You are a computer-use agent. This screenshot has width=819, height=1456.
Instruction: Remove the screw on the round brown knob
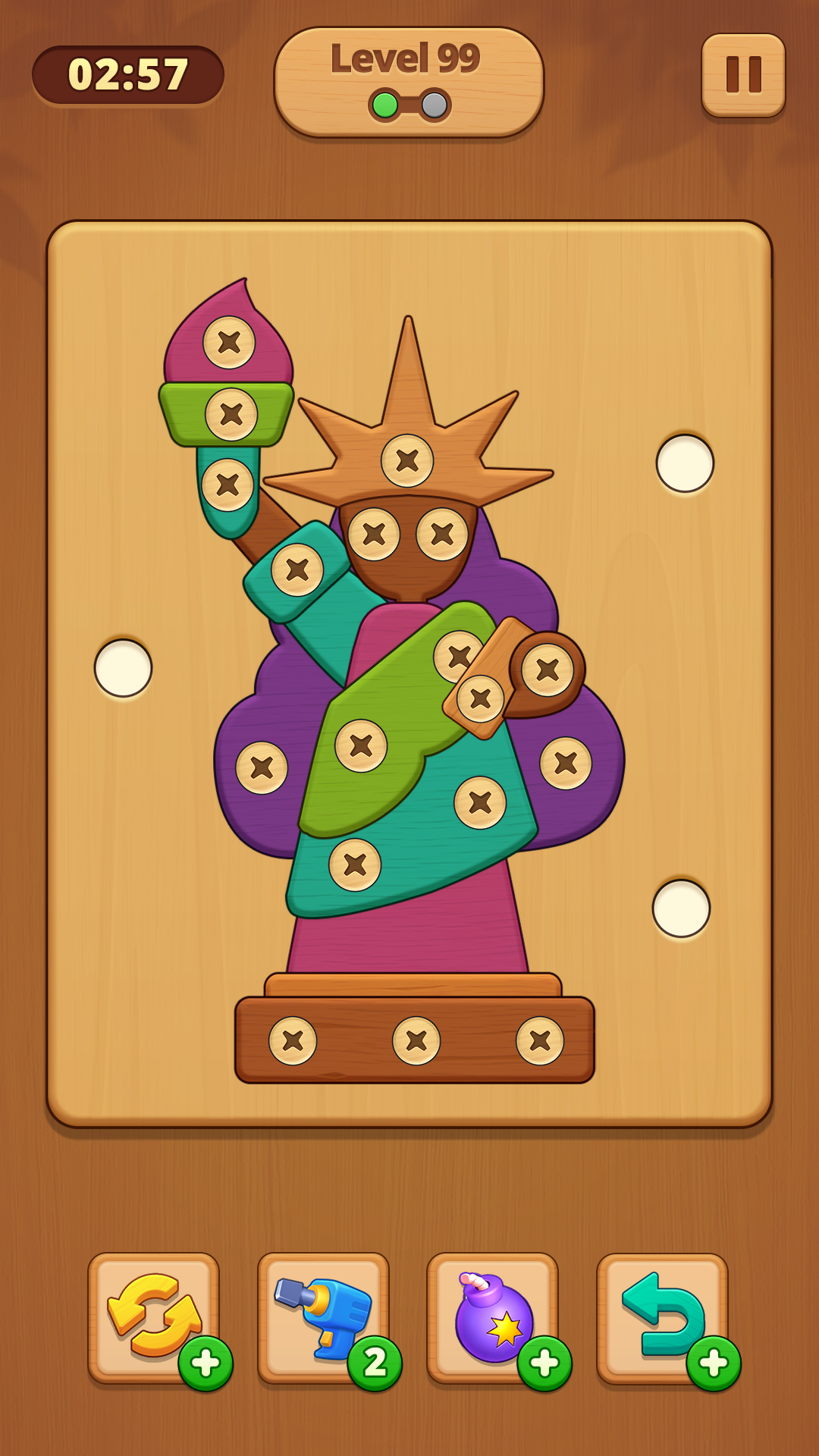pyautogui.click(x=548, y=670)
